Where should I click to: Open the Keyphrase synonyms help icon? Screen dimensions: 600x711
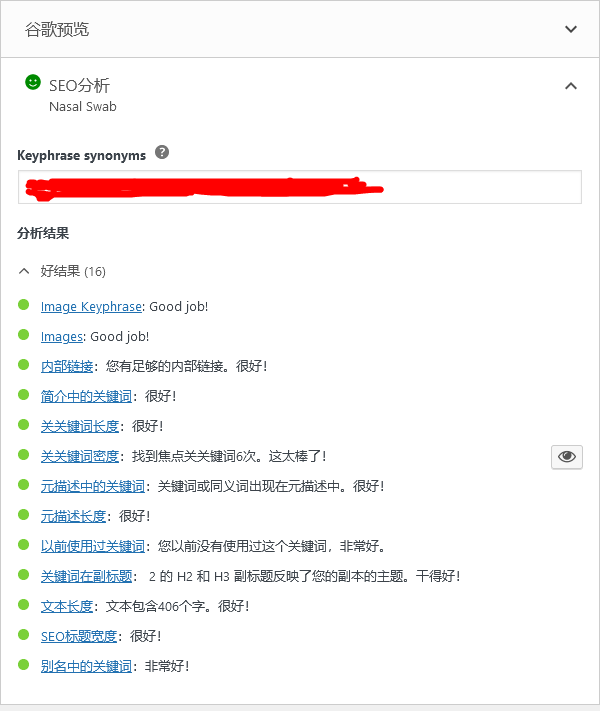click(x=162, y=153)
